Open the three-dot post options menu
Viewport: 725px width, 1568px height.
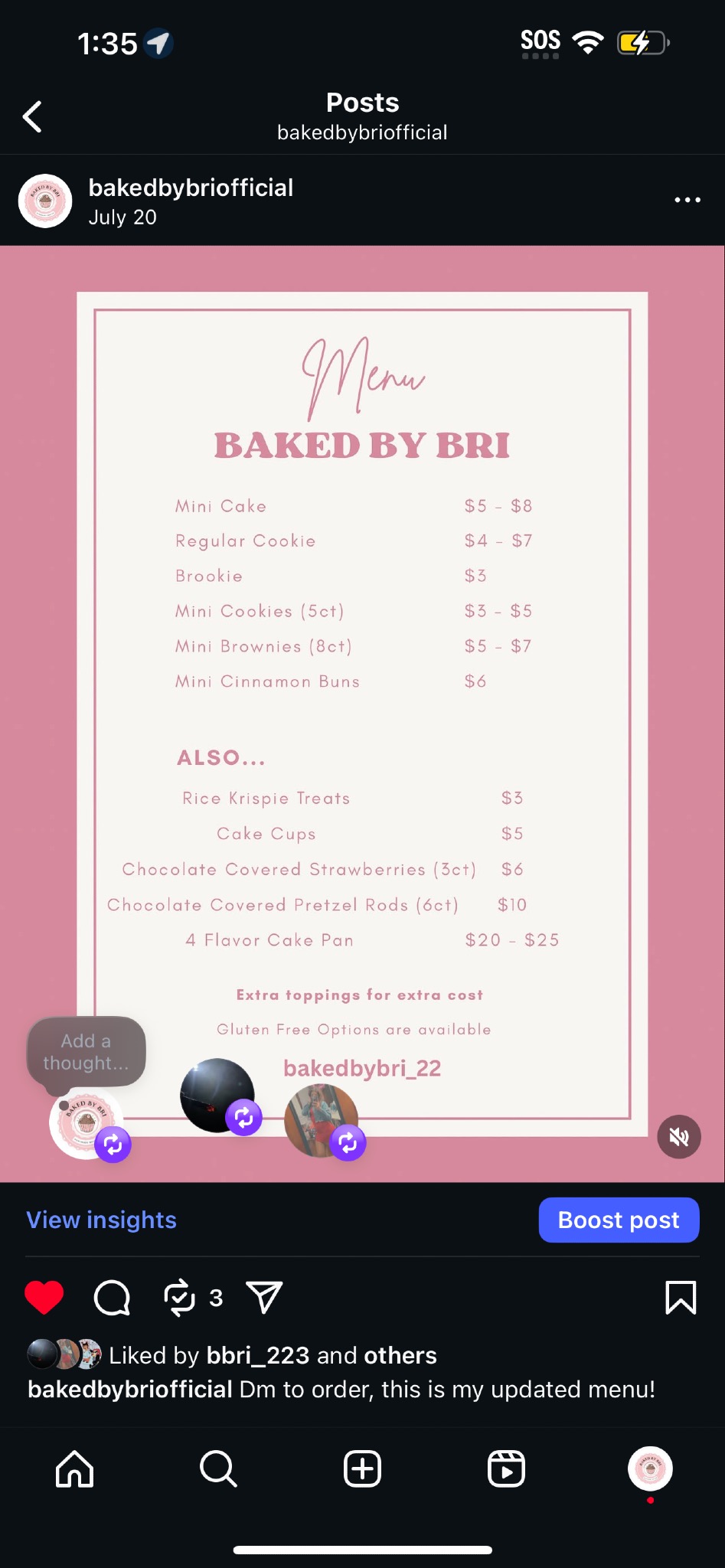(687, 200)
